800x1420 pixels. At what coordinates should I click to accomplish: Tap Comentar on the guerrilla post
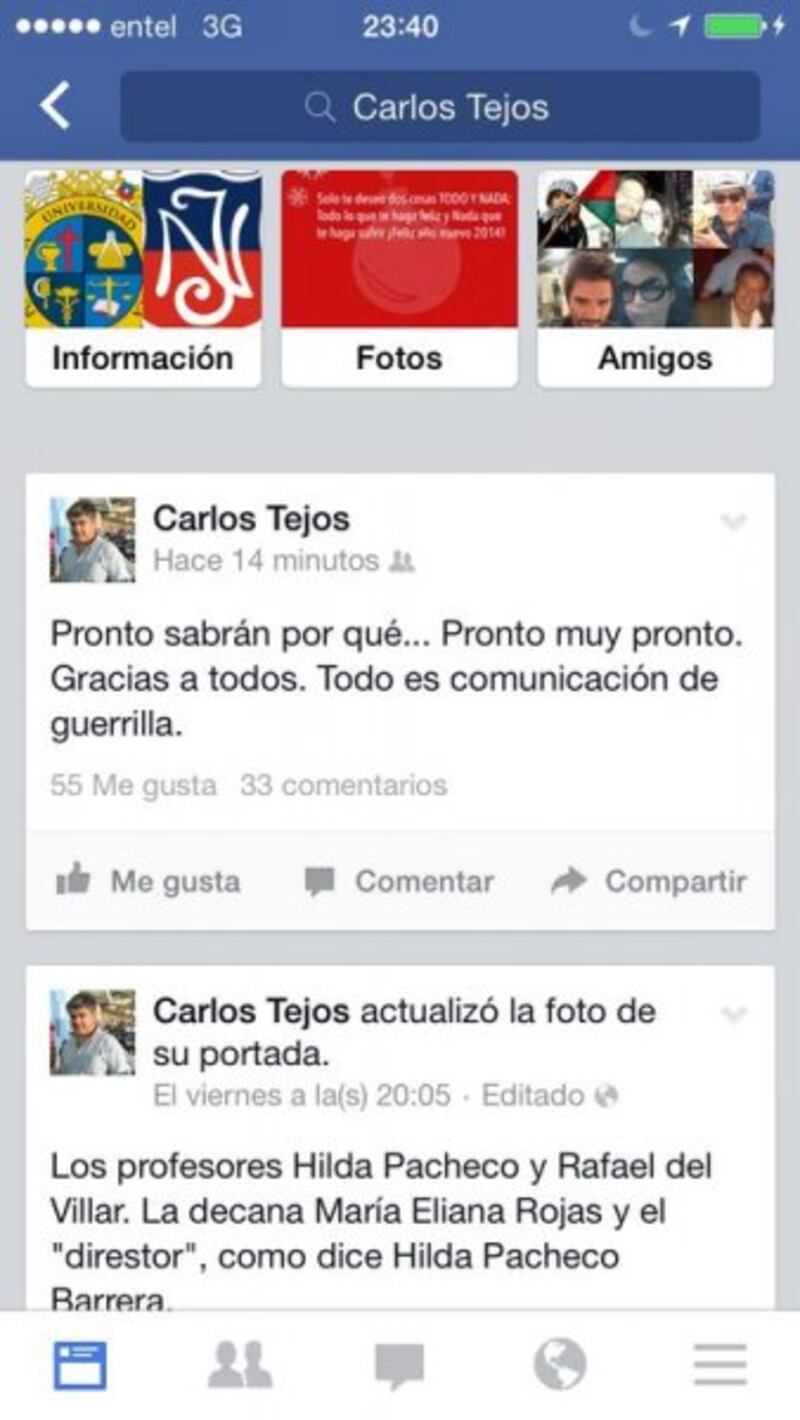(399, 881)
